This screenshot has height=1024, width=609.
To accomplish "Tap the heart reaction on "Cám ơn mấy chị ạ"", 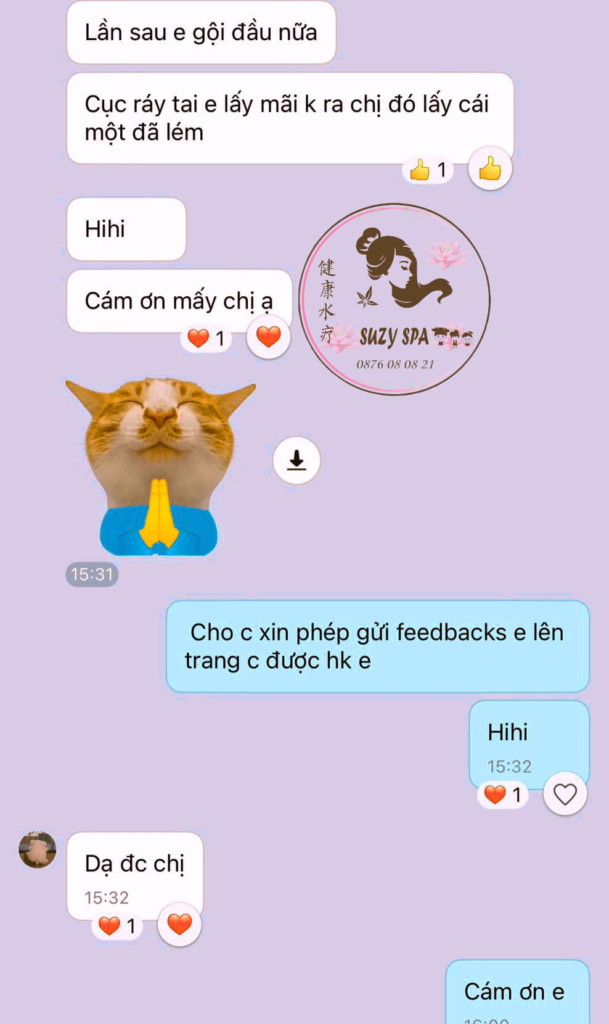I will 268,337.
